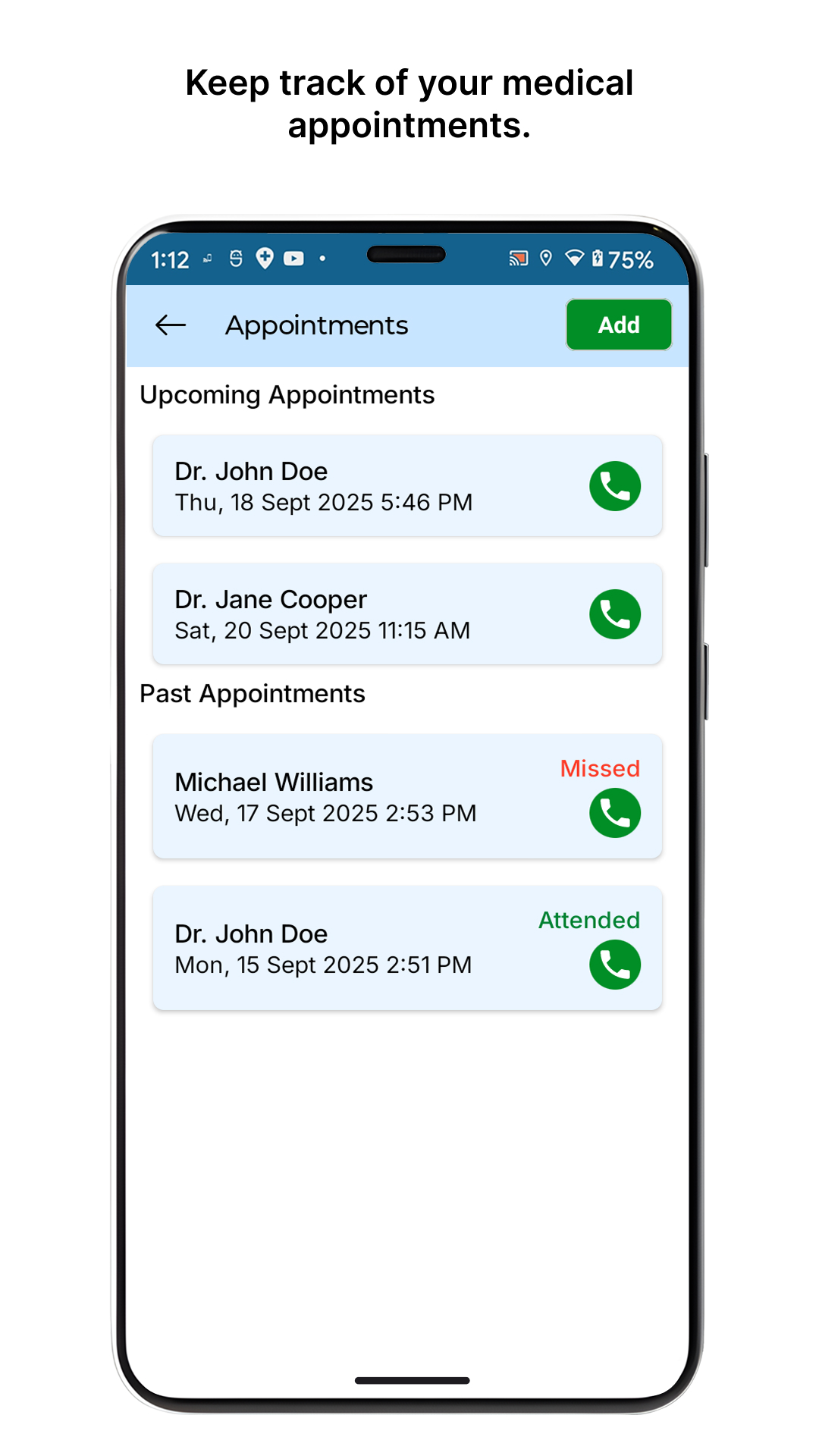Call Michael Williams about the missed appointment
This screenshot has height=1456, width=819.
coord(614,813)
